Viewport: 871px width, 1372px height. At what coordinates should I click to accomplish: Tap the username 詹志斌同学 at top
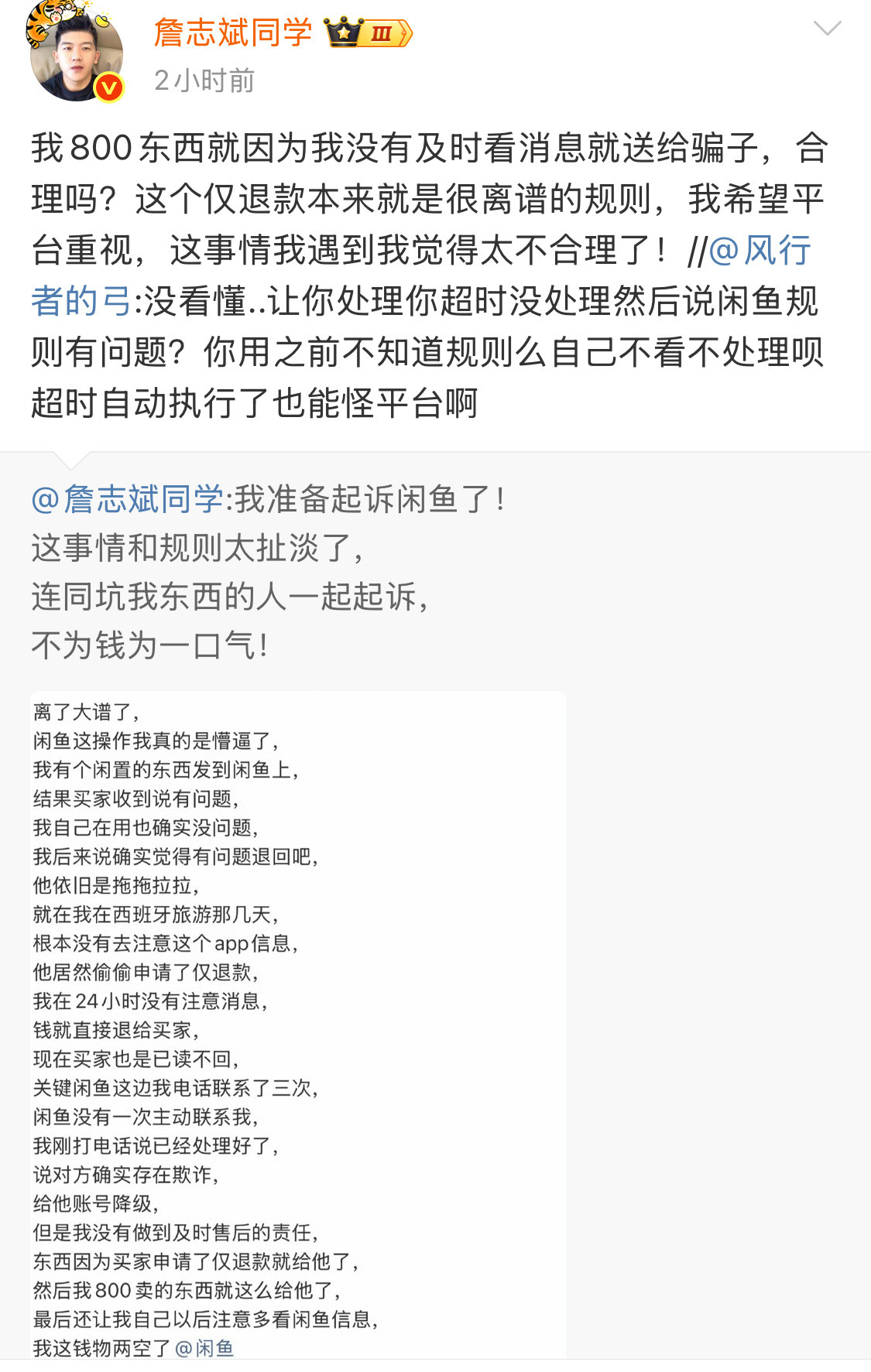click(232, 33)
